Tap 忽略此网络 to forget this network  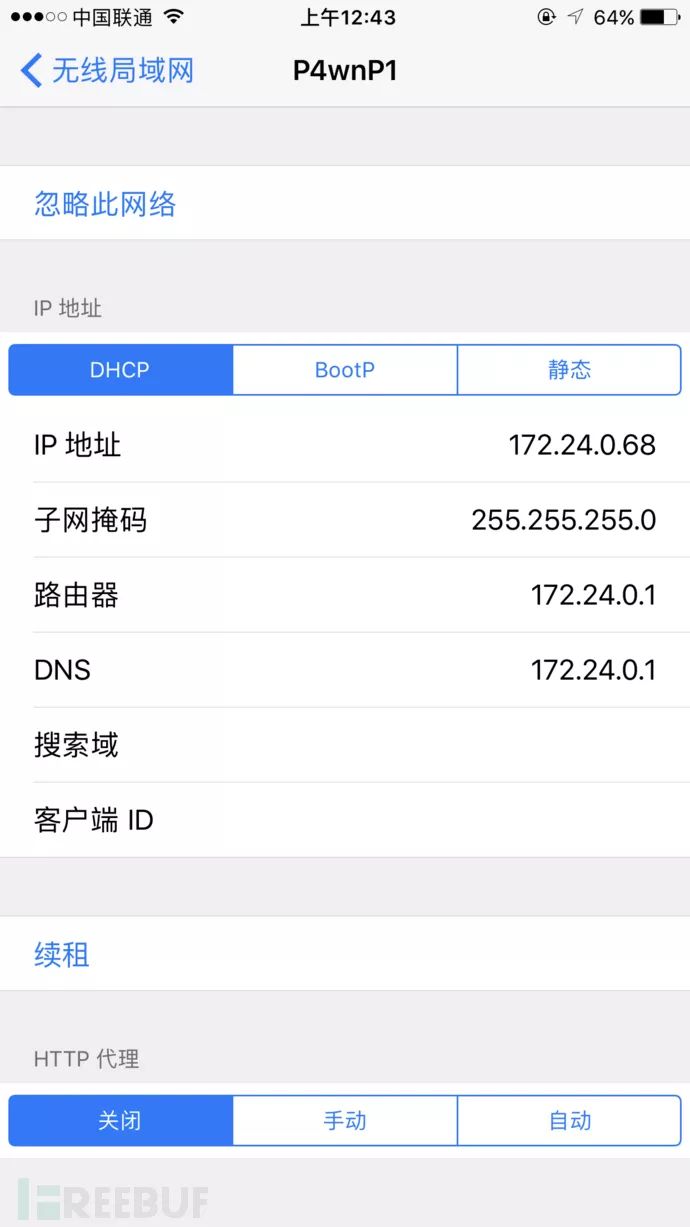pyautogui.click(x=345, y=204)
